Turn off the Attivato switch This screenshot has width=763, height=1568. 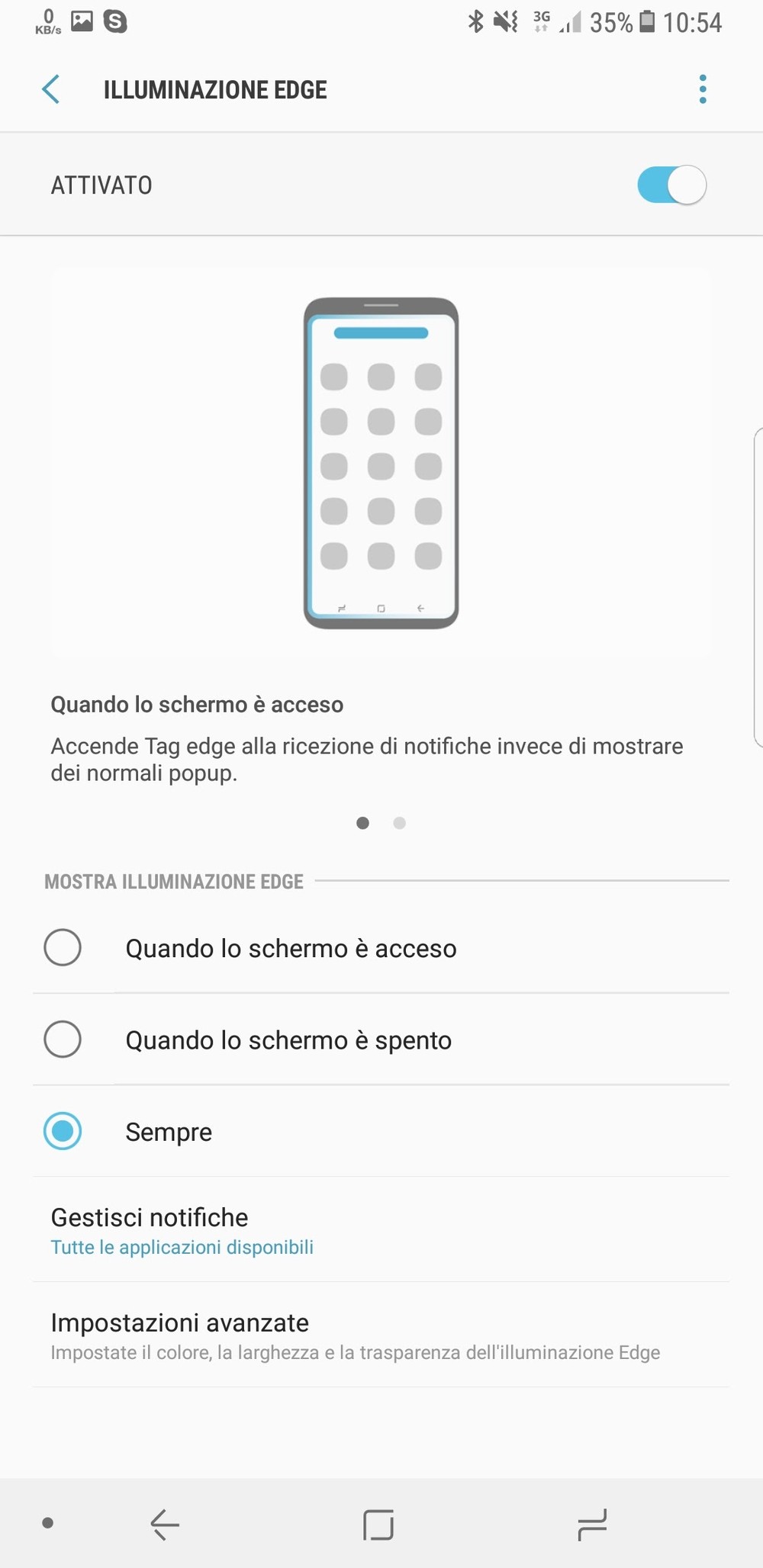click(x=671, y=185)
